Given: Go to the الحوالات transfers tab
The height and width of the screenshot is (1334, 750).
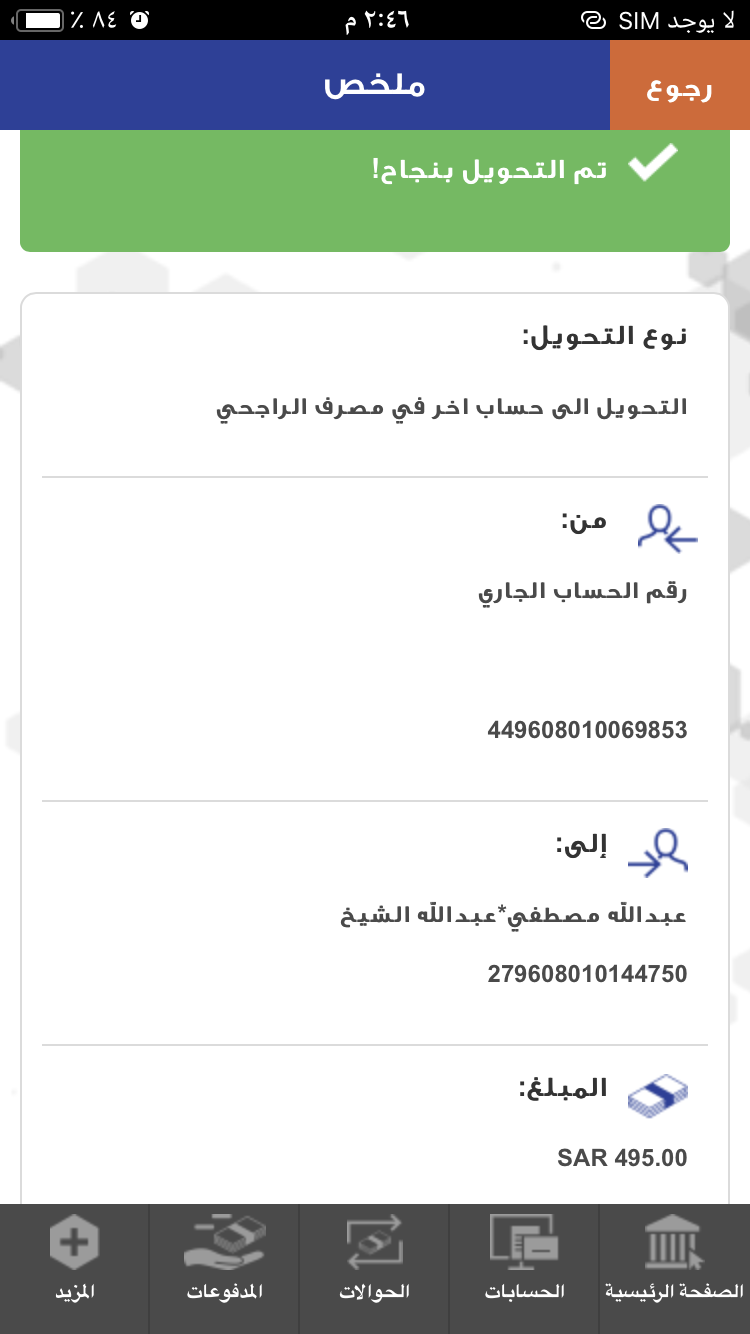Looking at the screenshot, I should (x=374, y=1269).
